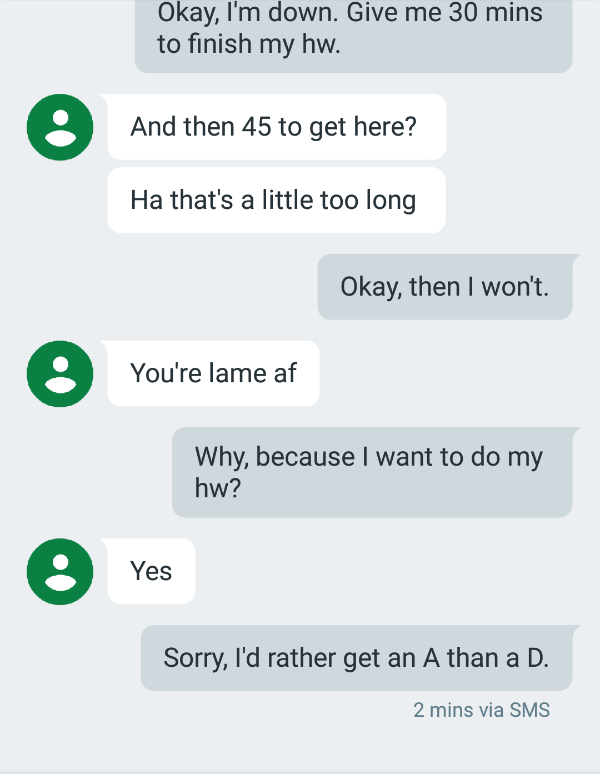Tap contact avatar beside 'You're lame af'
600x774 pixels.
[60, 373]
